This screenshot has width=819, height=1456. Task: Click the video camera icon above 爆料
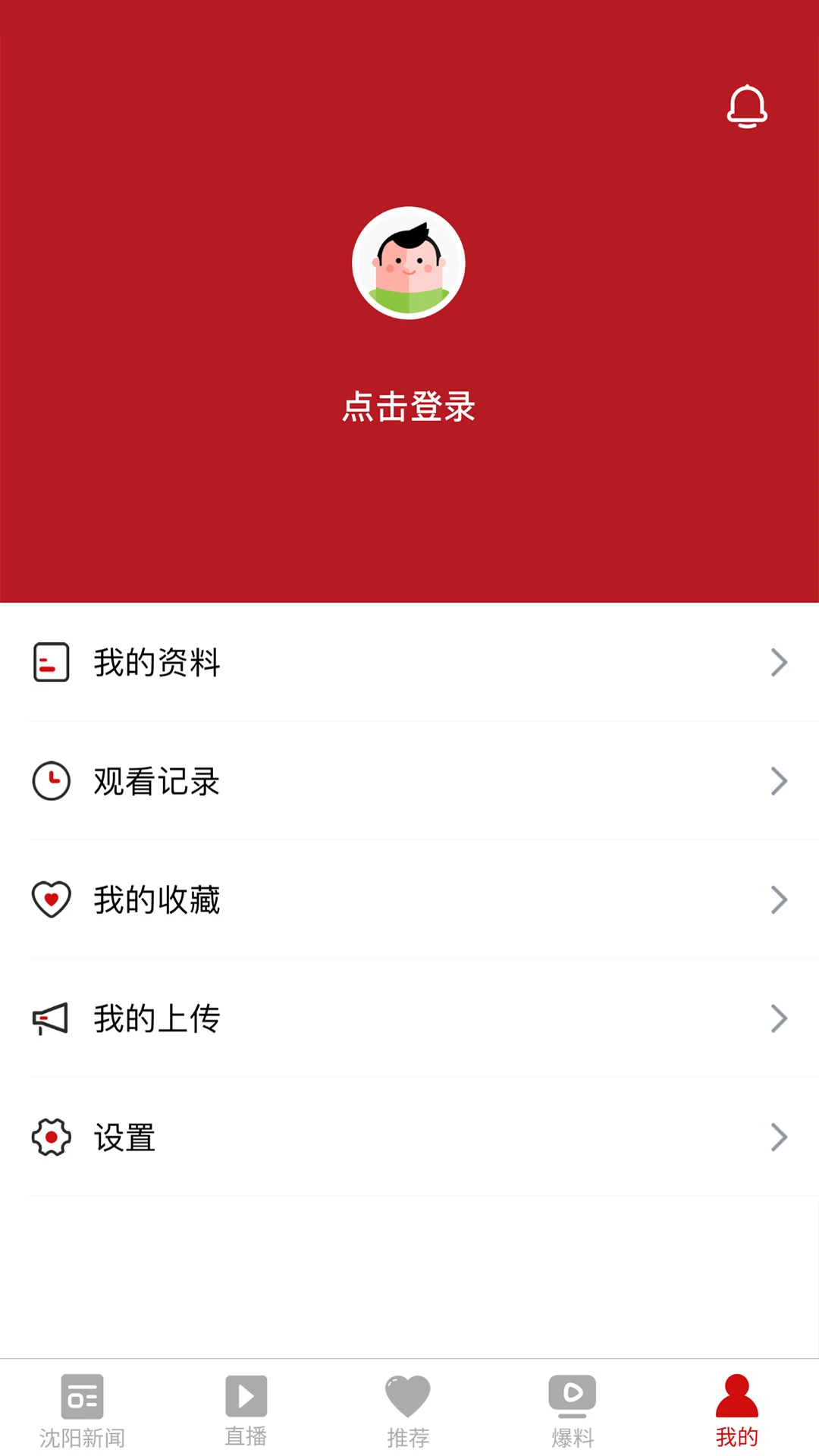[x=573, y=1395]
